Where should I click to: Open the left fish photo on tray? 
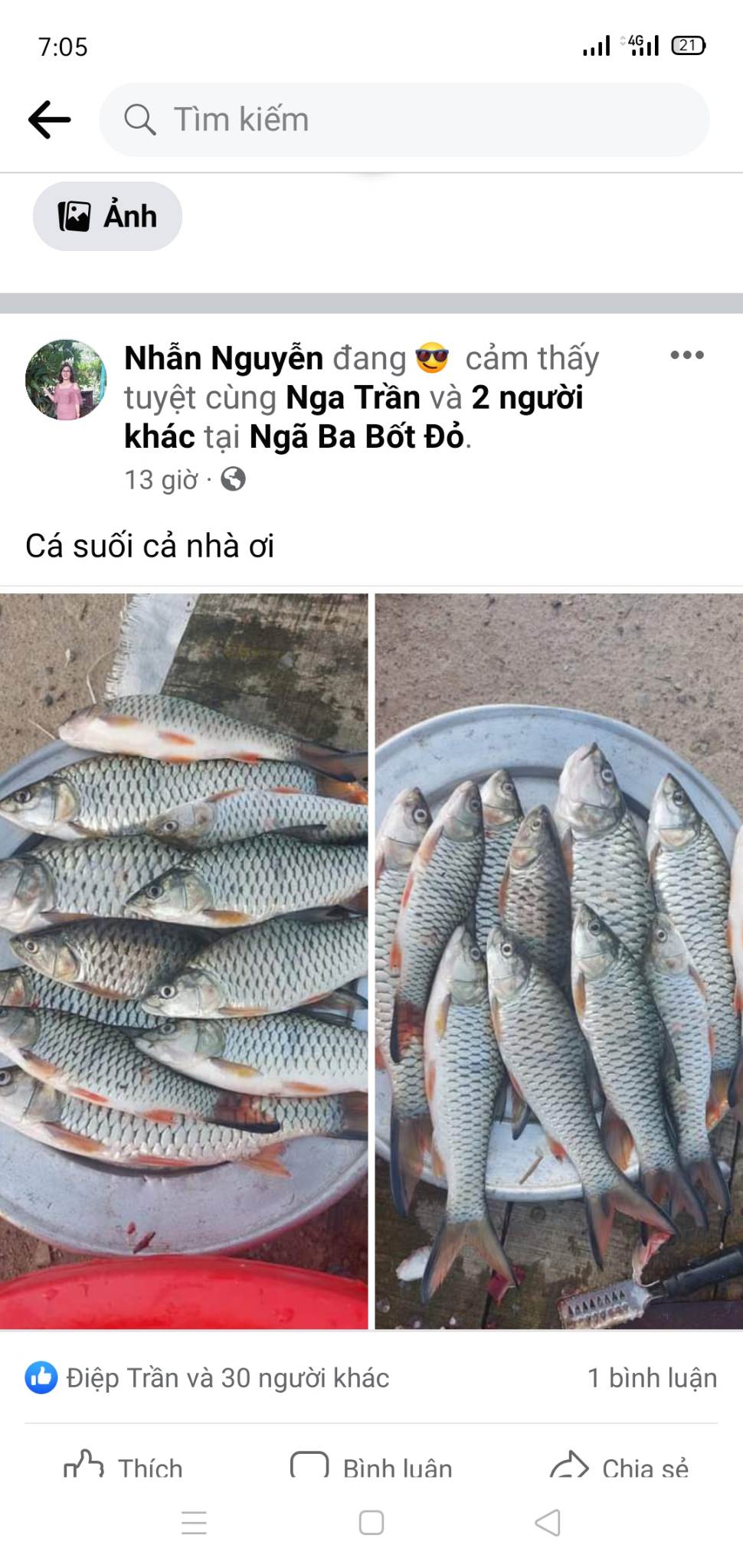(x=184, y=961)
